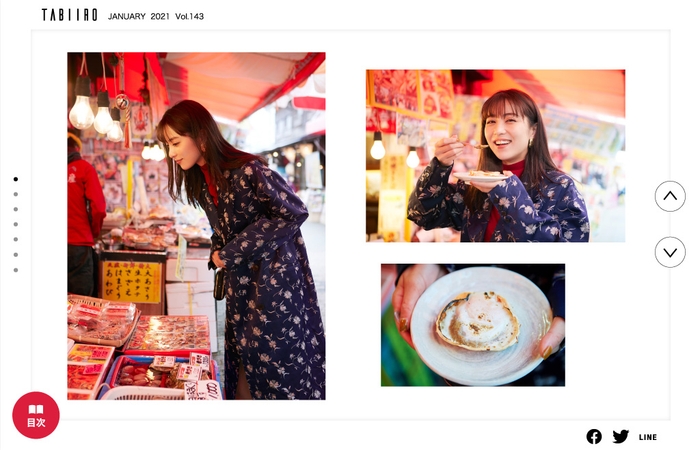Jump to the last page indicator dot
Image resolution: width=700 pixels, height=450 pixels.
click(16, 270)
